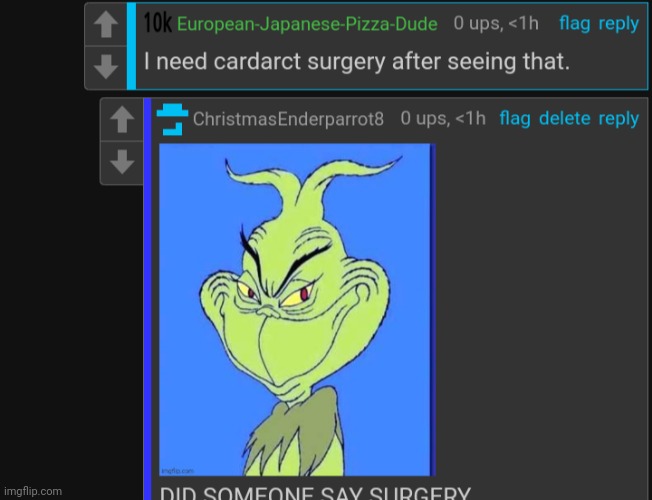The height and width of the screenshot is (500, 652).
Task: Open the Grinch meme image in the comment
Action: pyautogui.click(x=297, y=310)
